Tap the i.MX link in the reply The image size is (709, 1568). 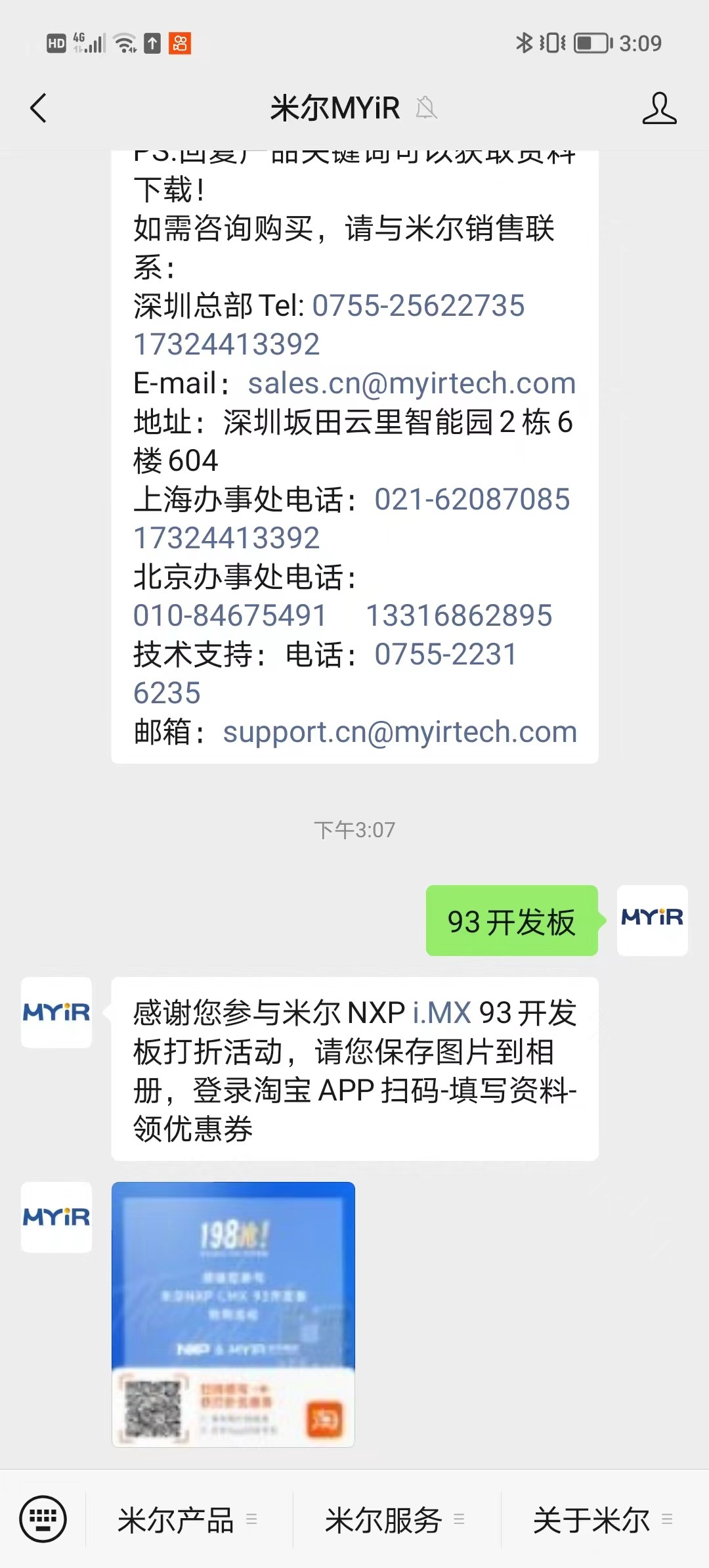pos(441,1013)
